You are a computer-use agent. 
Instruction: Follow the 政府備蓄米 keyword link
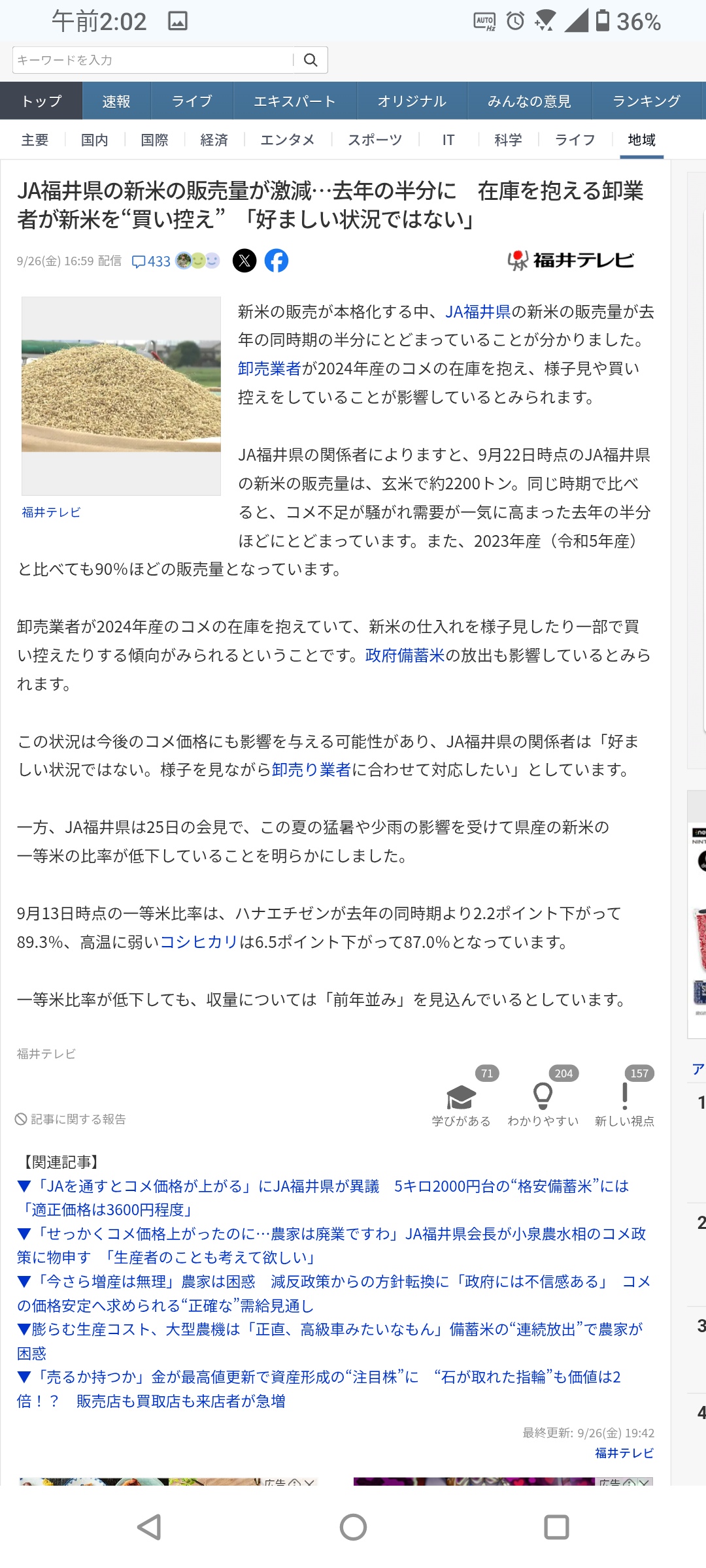coord(405,655)
